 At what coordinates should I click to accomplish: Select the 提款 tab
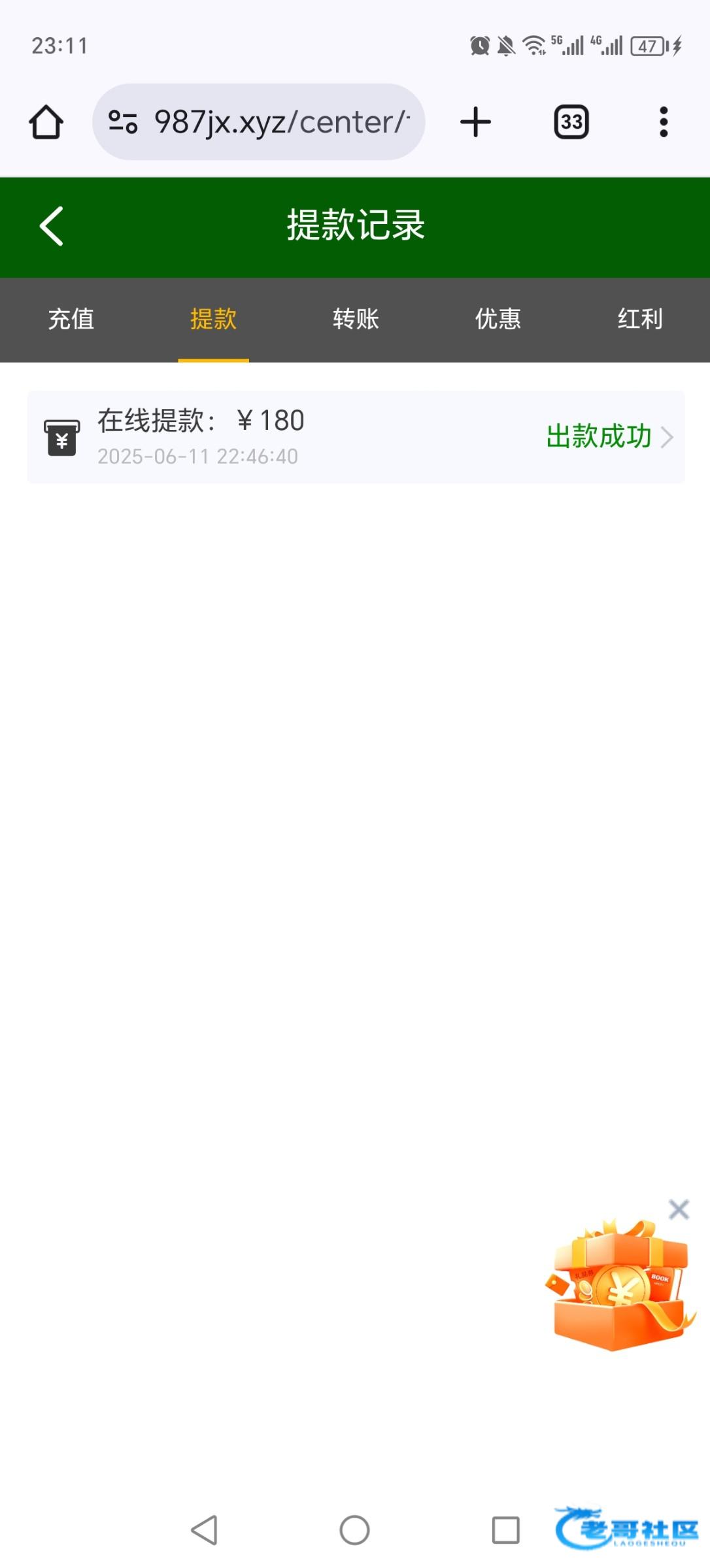pyautogui.click(x=213, y=319)
